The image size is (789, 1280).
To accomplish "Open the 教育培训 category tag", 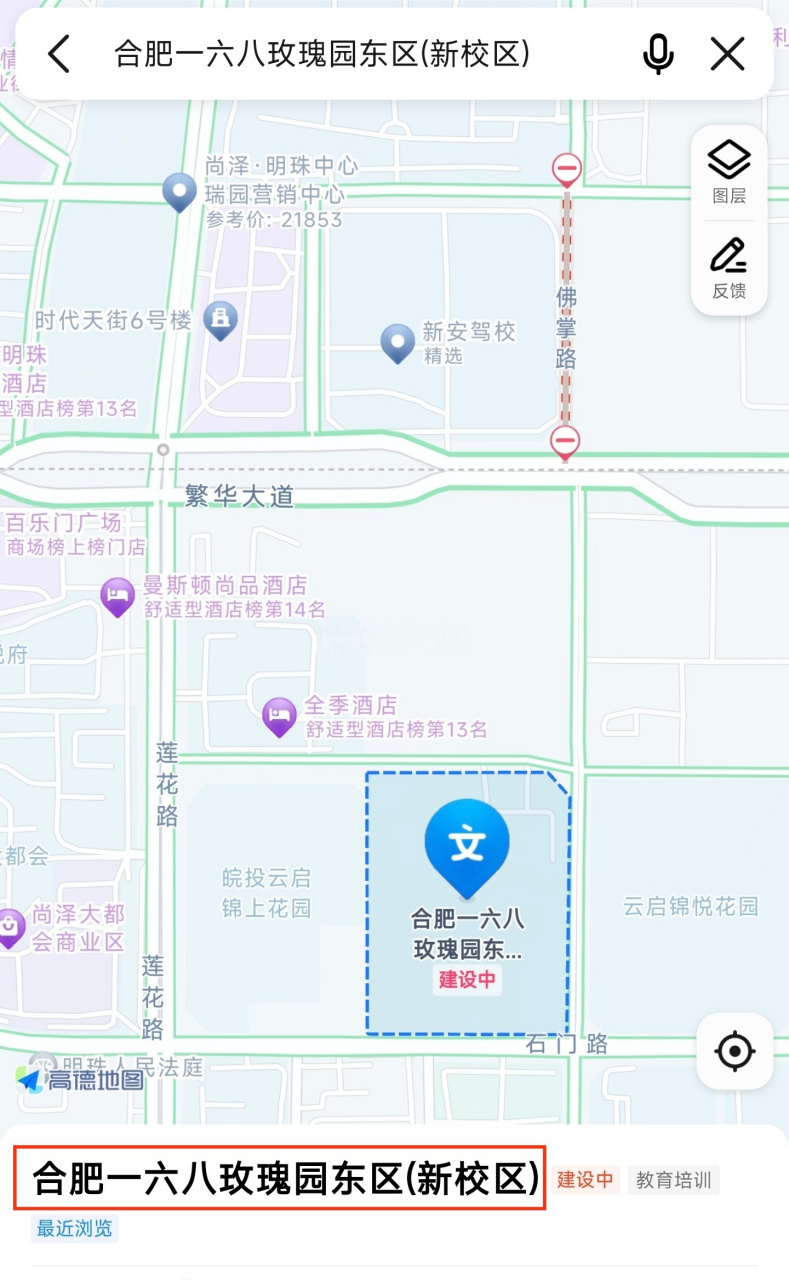I will tap(674, 1180).
